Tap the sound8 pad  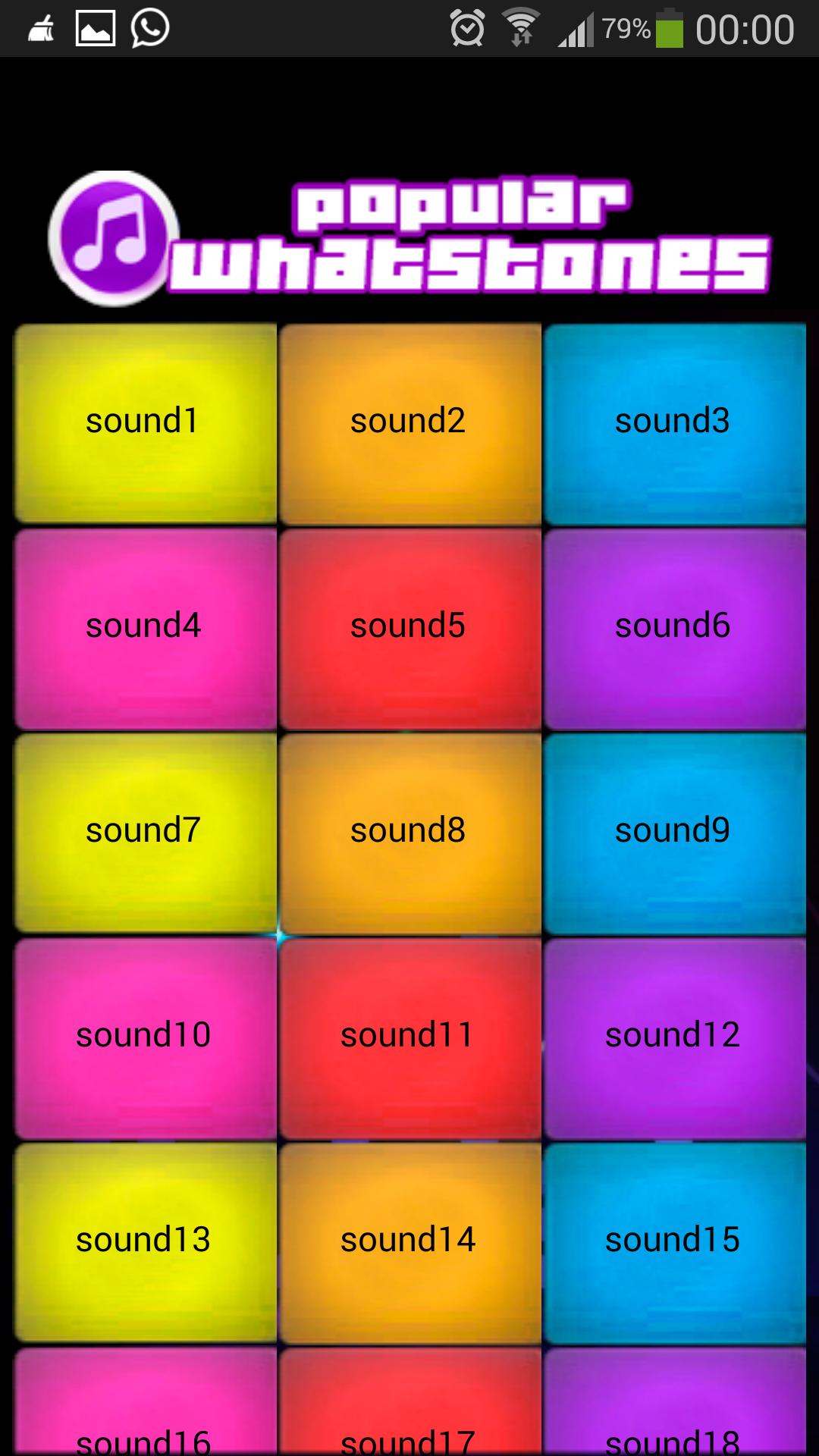pyautogui.click(x=409, y=832)
